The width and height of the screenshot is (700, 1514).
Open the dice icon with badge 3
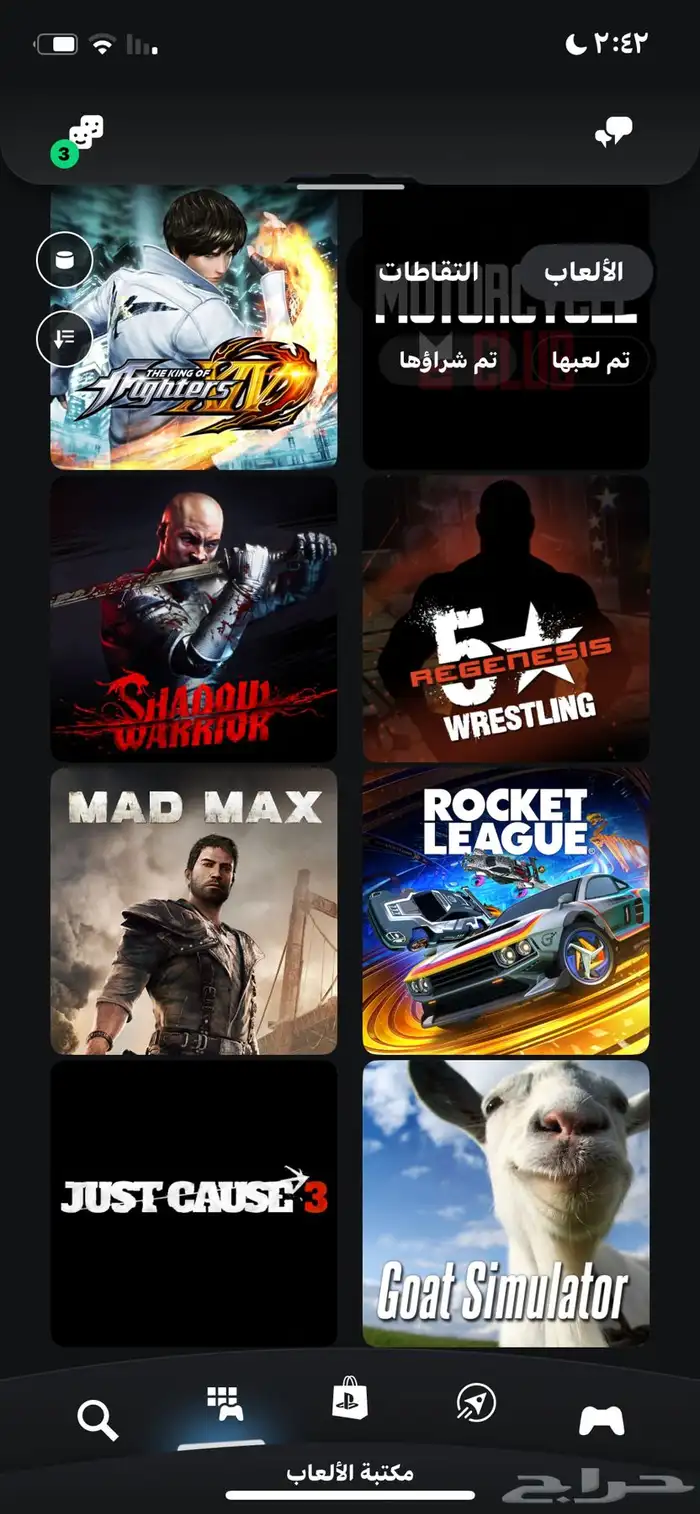tap(84, 135)
